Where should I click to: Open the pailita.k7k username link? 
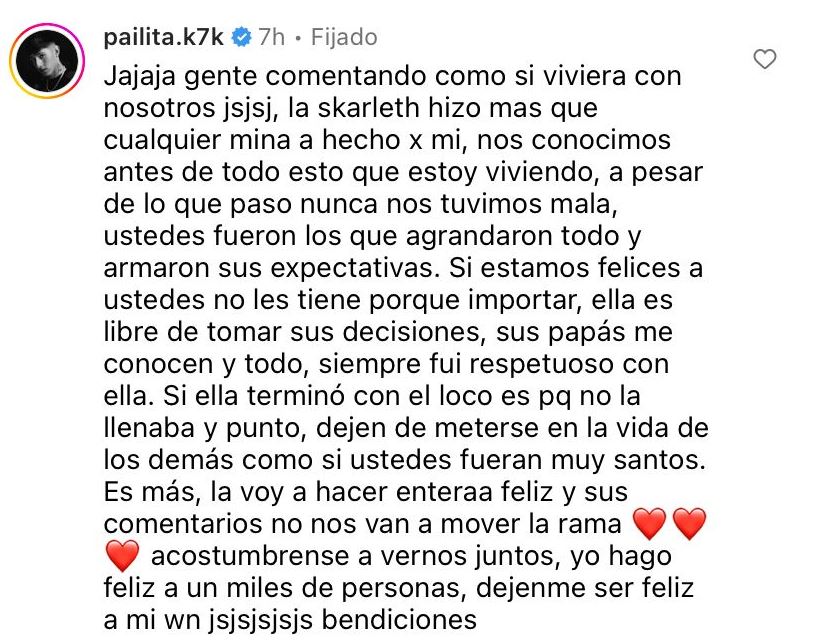point(164,38)
